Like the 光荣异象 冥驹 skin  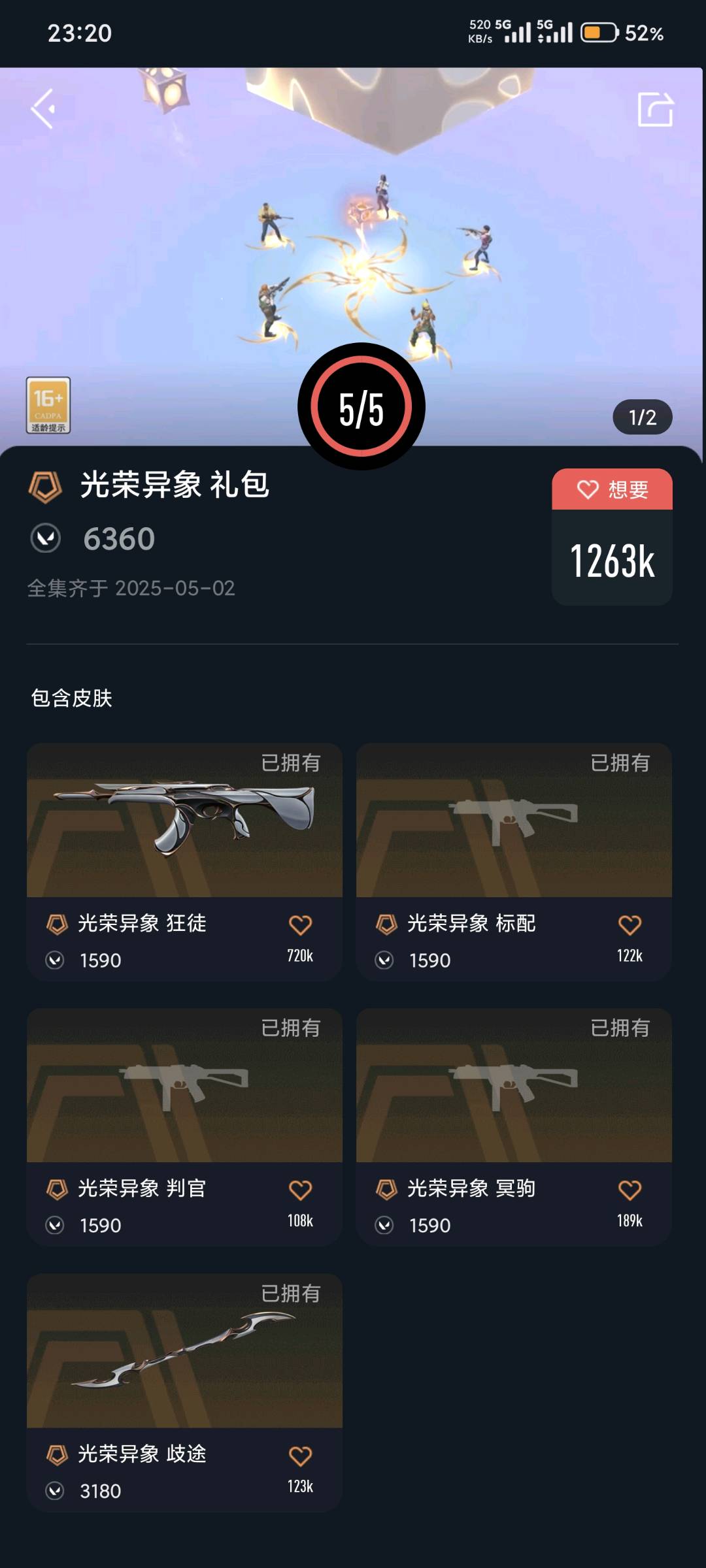click(x=630, y=1190)
